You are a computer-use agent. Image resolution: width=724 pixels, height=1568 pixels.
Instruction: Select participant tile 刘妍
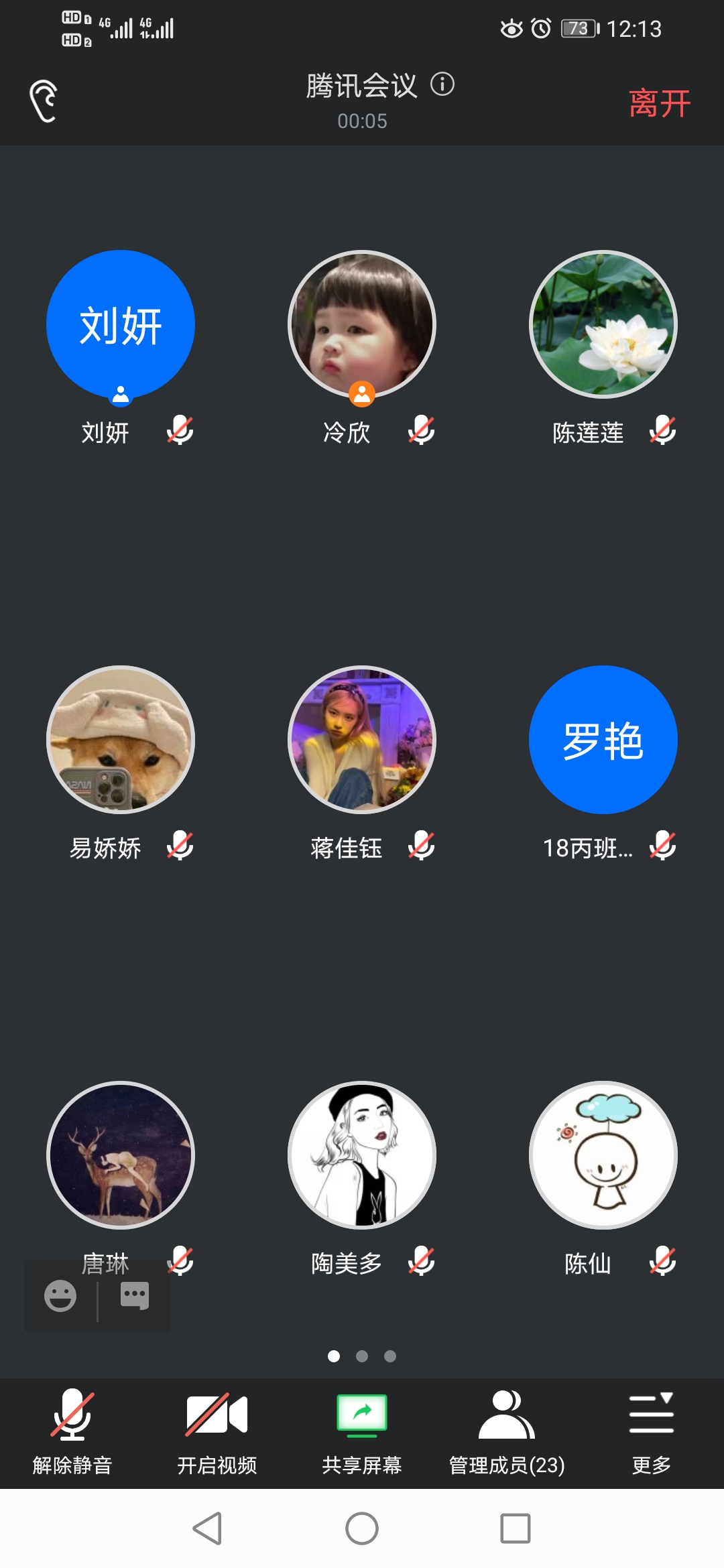coord(121,325)
